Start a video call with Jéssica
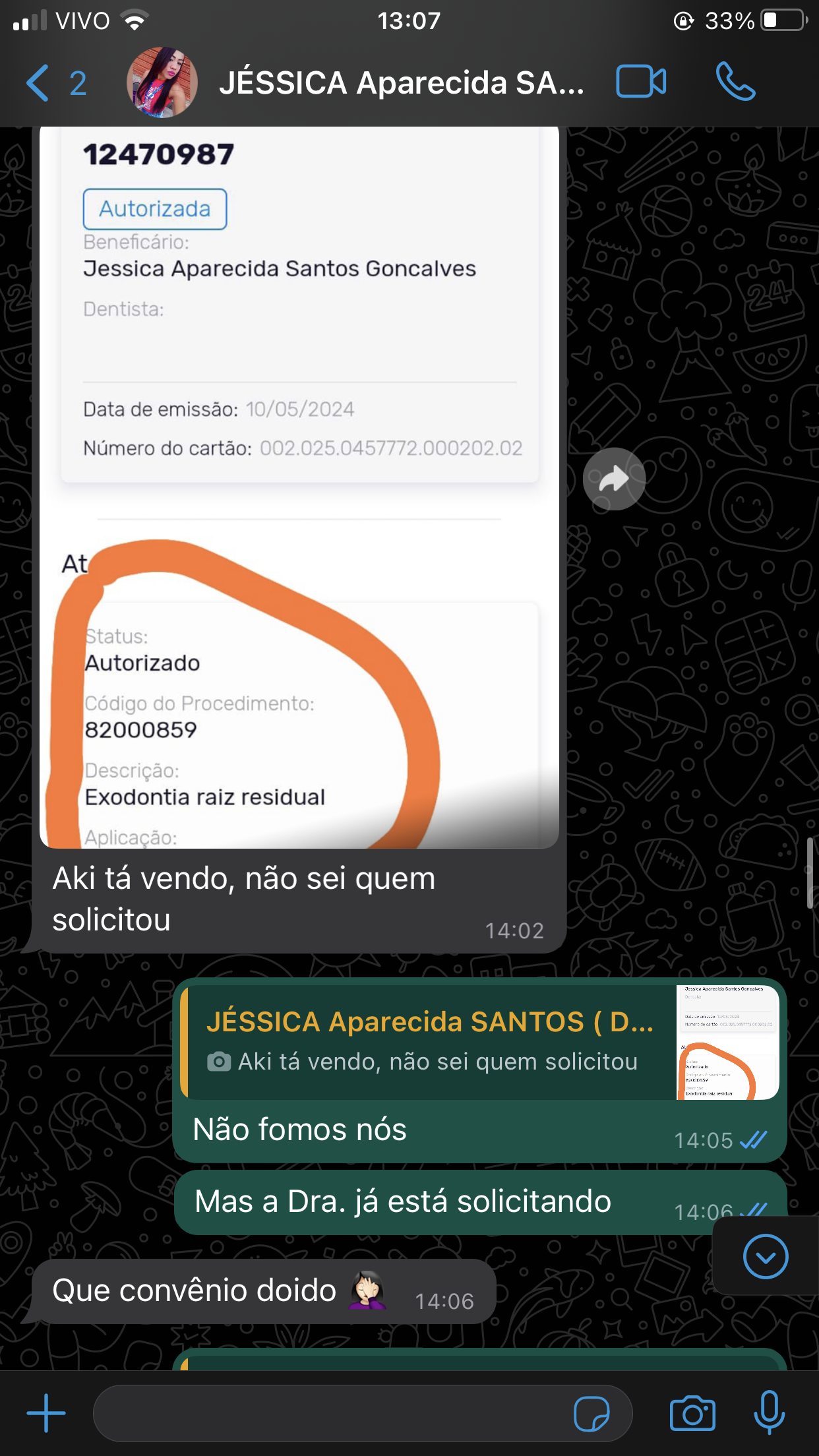This screenshot has height=1456, width=819. click(640, 82)
